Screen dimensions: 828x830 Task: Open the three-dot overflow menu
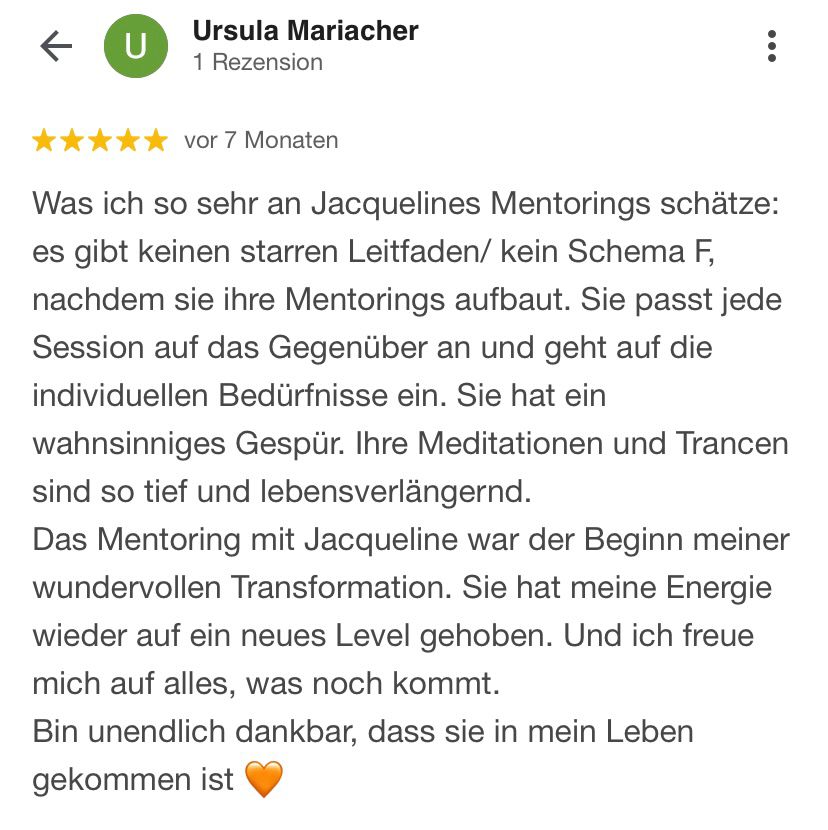click(771, 47)
